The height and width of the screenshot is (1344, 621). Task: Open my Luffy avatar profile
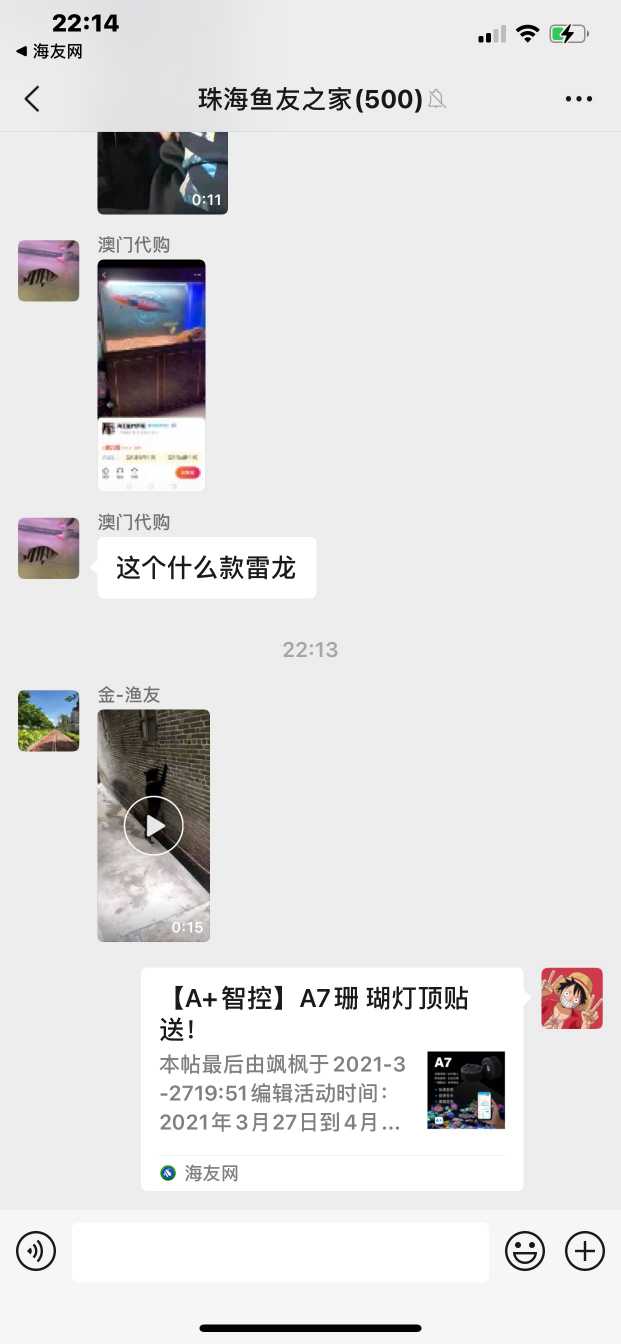(x=572, y=998)
